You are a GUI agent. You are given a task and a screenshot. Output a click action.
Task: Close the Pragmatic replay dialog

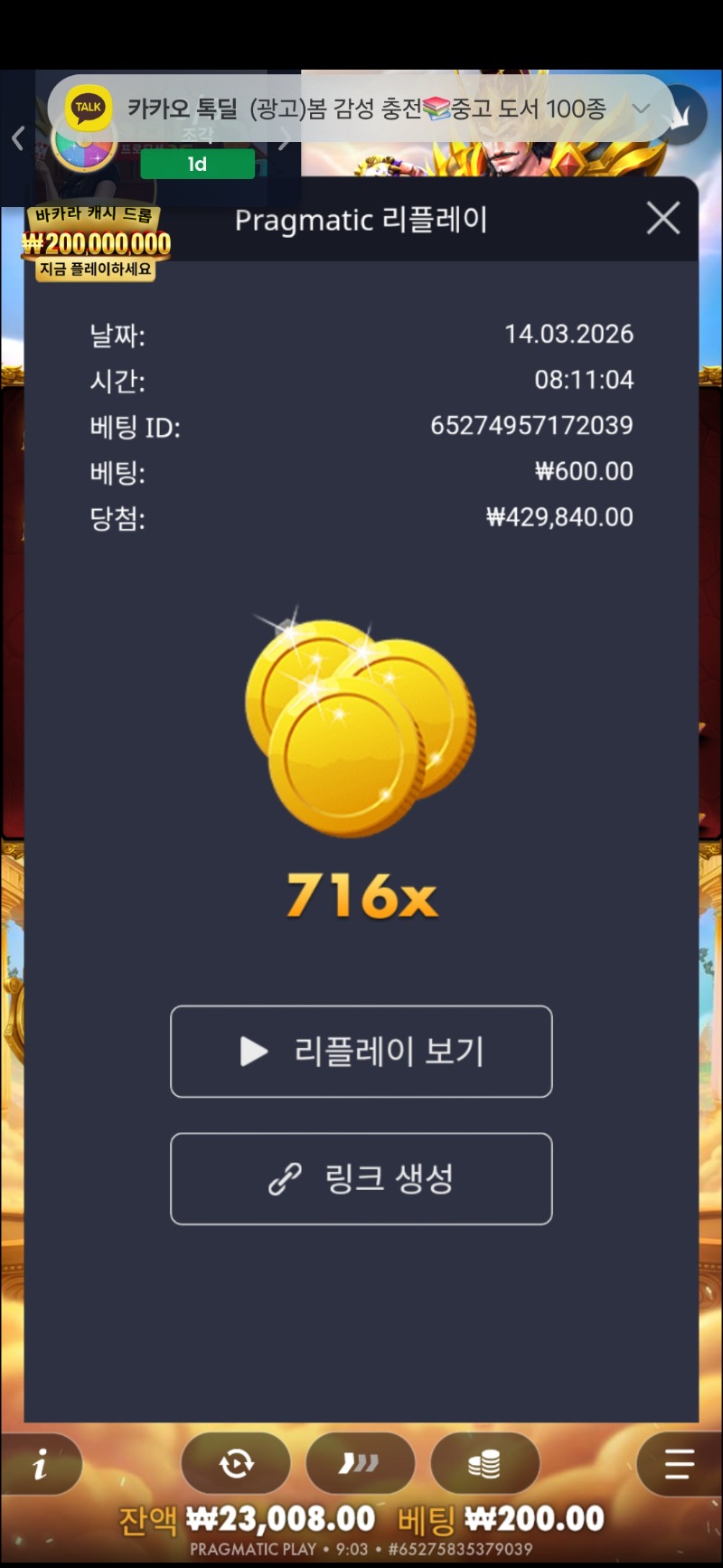click(x=663, y=219)
